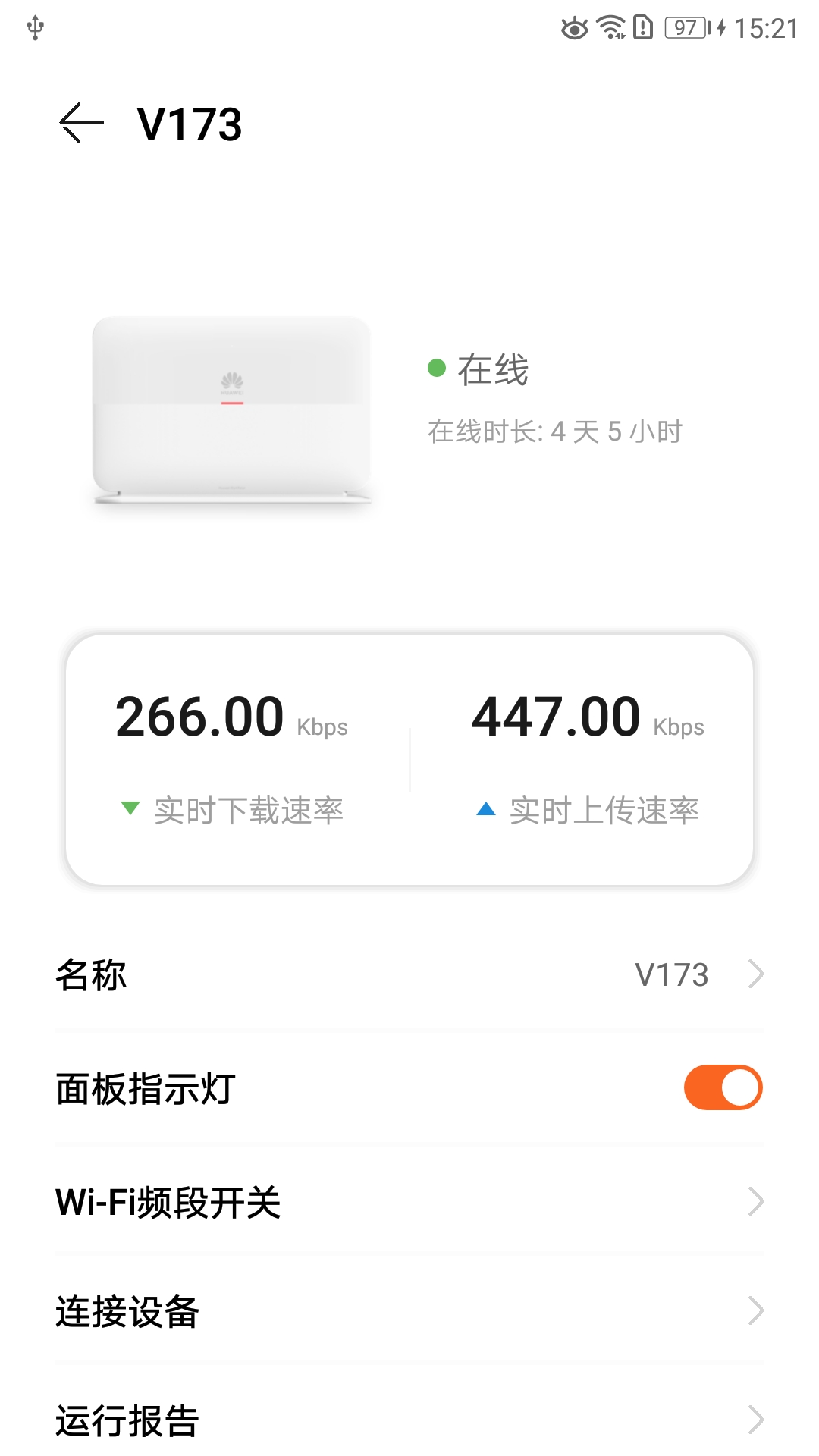Click the 在线时长 online duration text
The width and height of the screenshot is (819, 1456).
pos(555,429)
